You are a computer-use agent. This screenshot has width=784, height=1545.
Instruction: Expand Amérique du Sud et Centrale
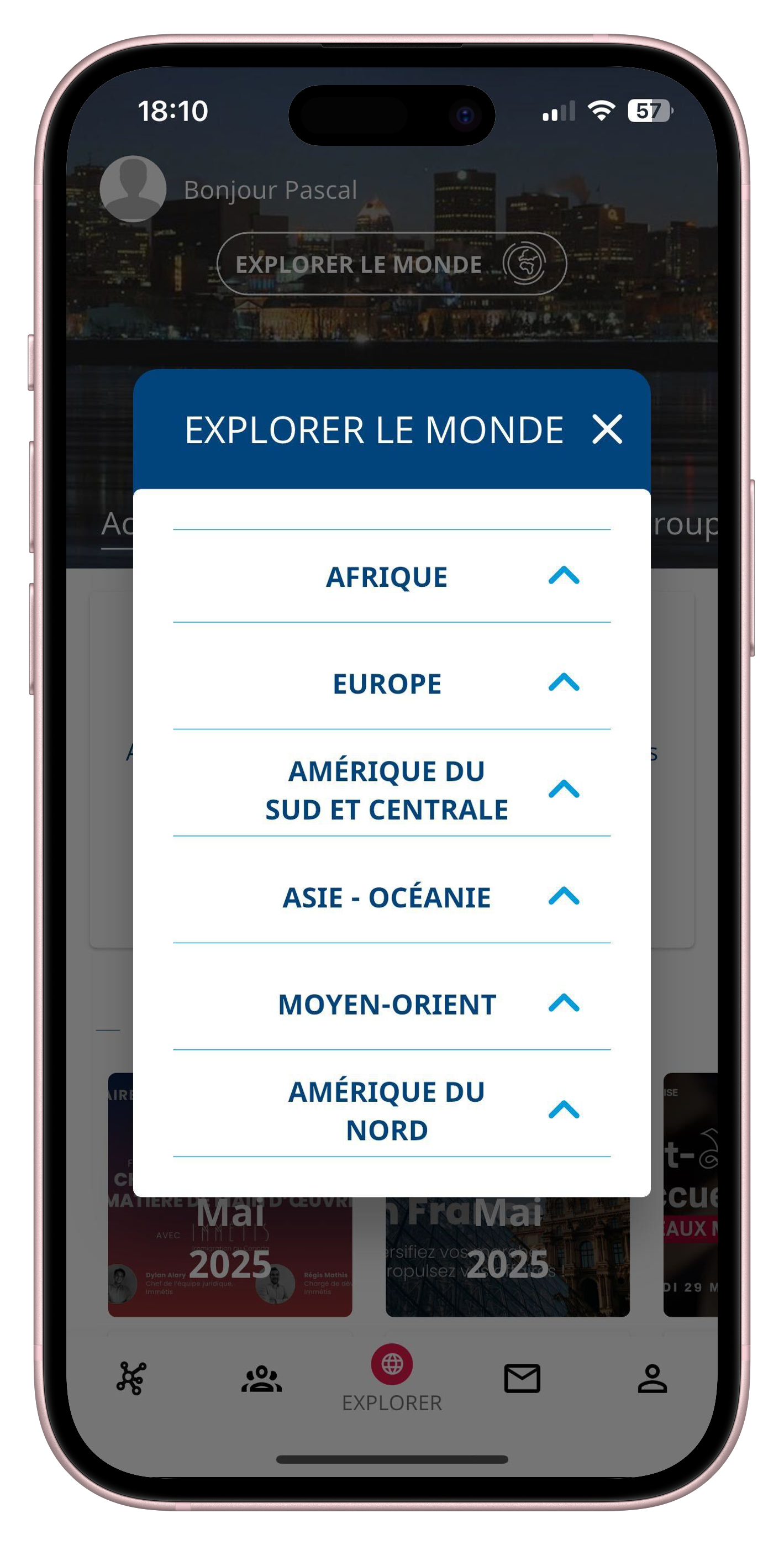click(x=564, y=790)
